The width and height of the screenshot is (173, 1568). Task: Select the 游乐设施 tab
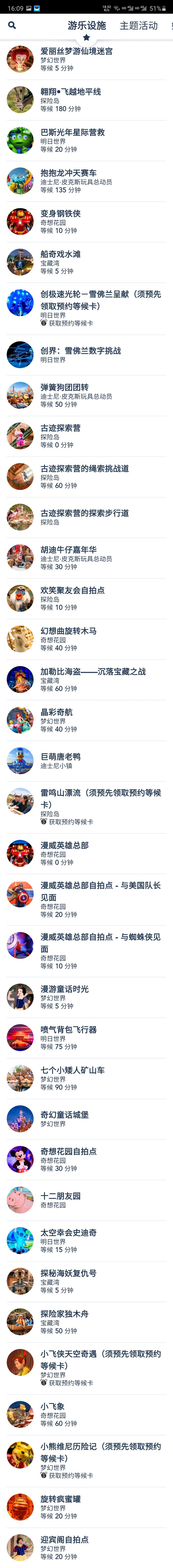pos(86,25)
